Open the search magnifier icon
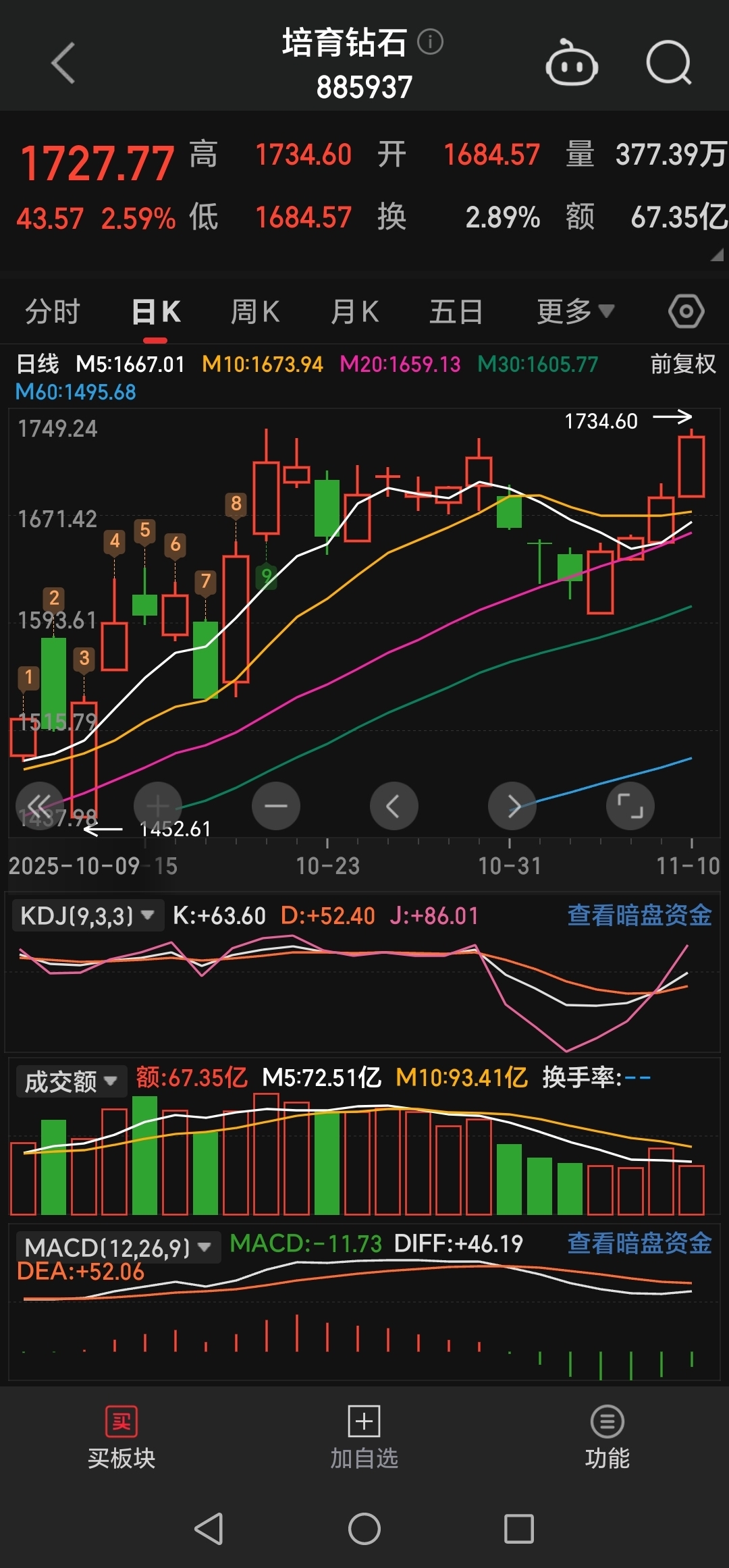The image size is (729, 1568). click(668, 63)
